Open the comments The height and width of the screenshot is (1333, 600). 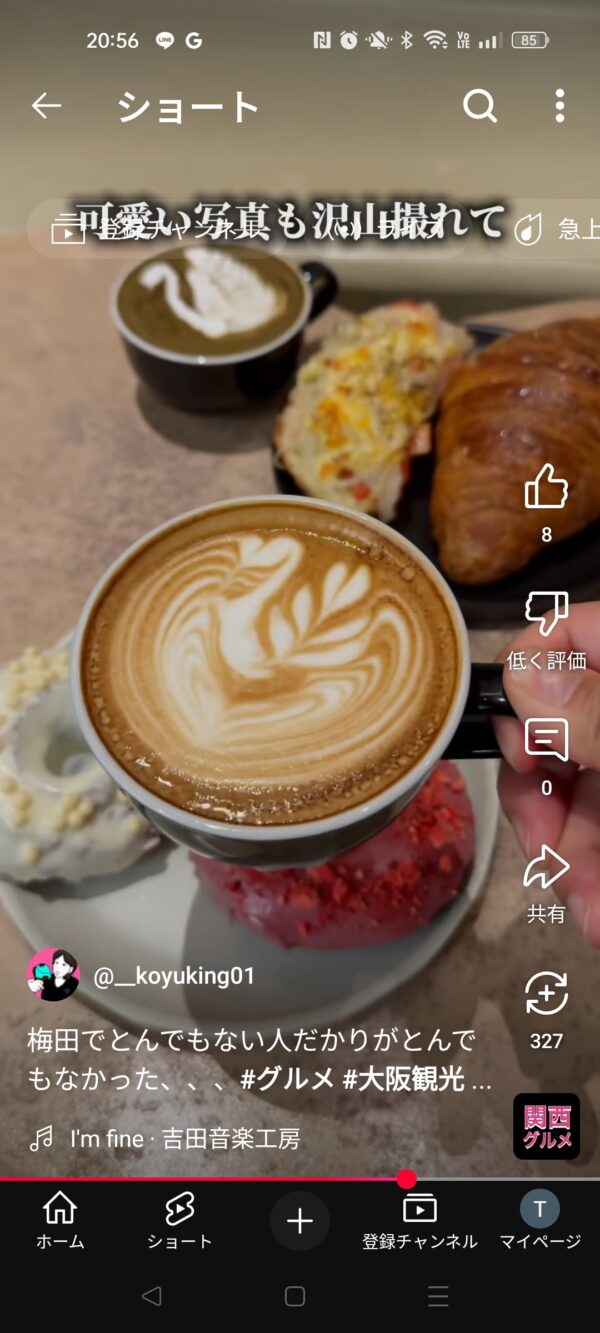546,741
